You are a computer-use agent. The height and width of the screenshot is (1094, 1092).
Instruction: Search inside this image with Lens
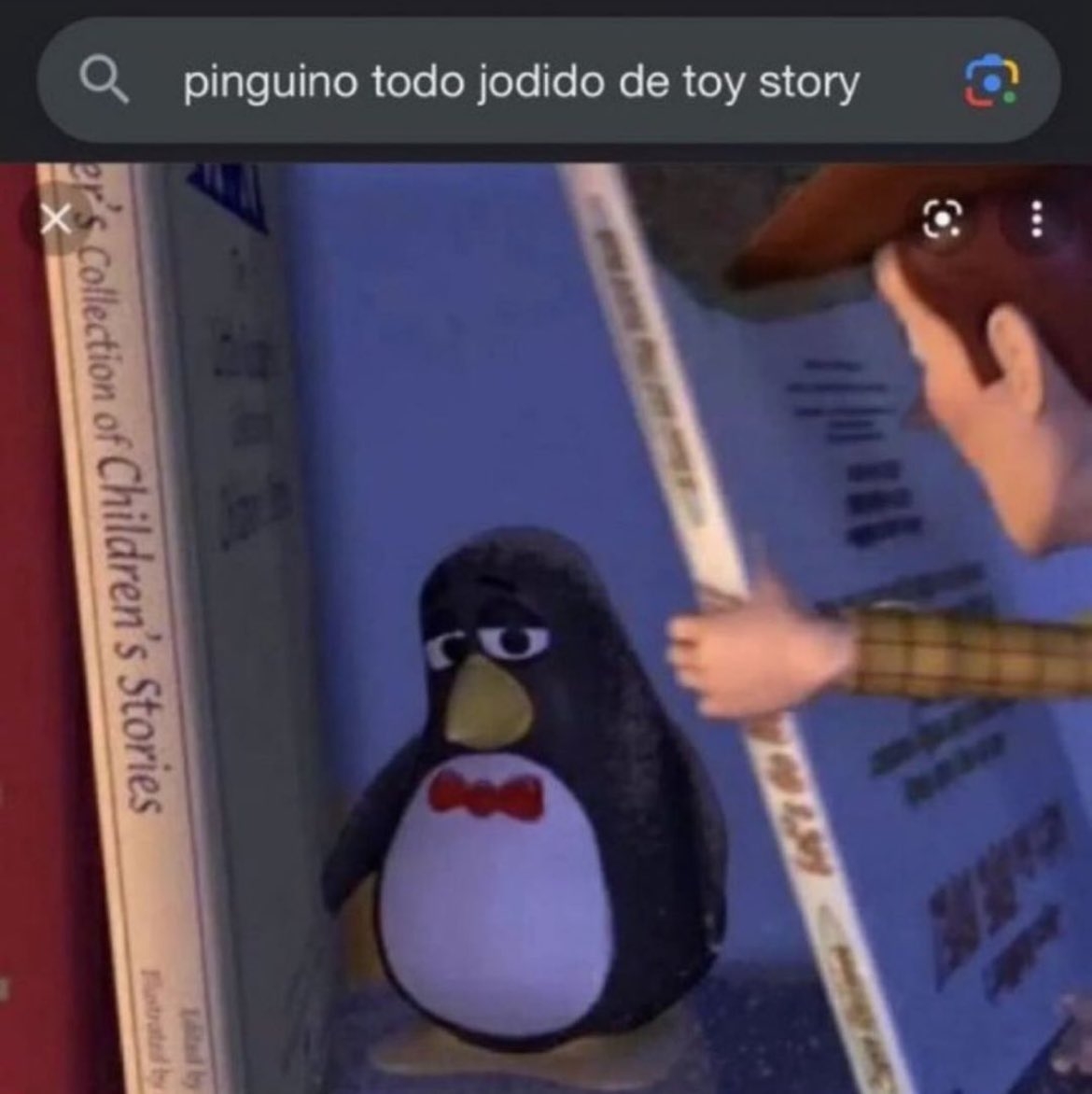[x=943, y=219]
